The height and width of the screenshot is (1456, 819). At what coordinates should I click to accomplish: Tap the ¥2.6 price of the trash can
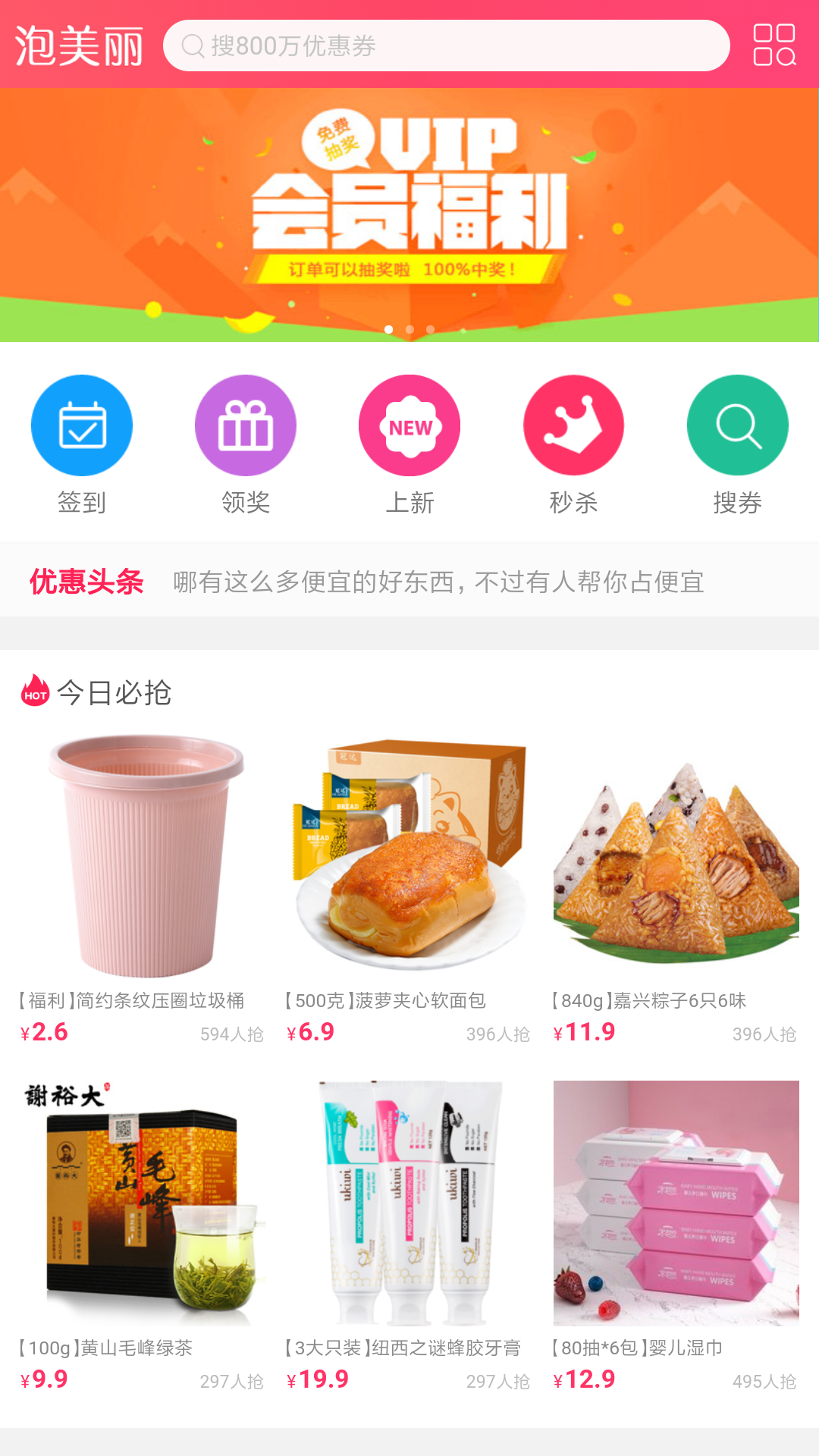click(x=43, y=1031)
